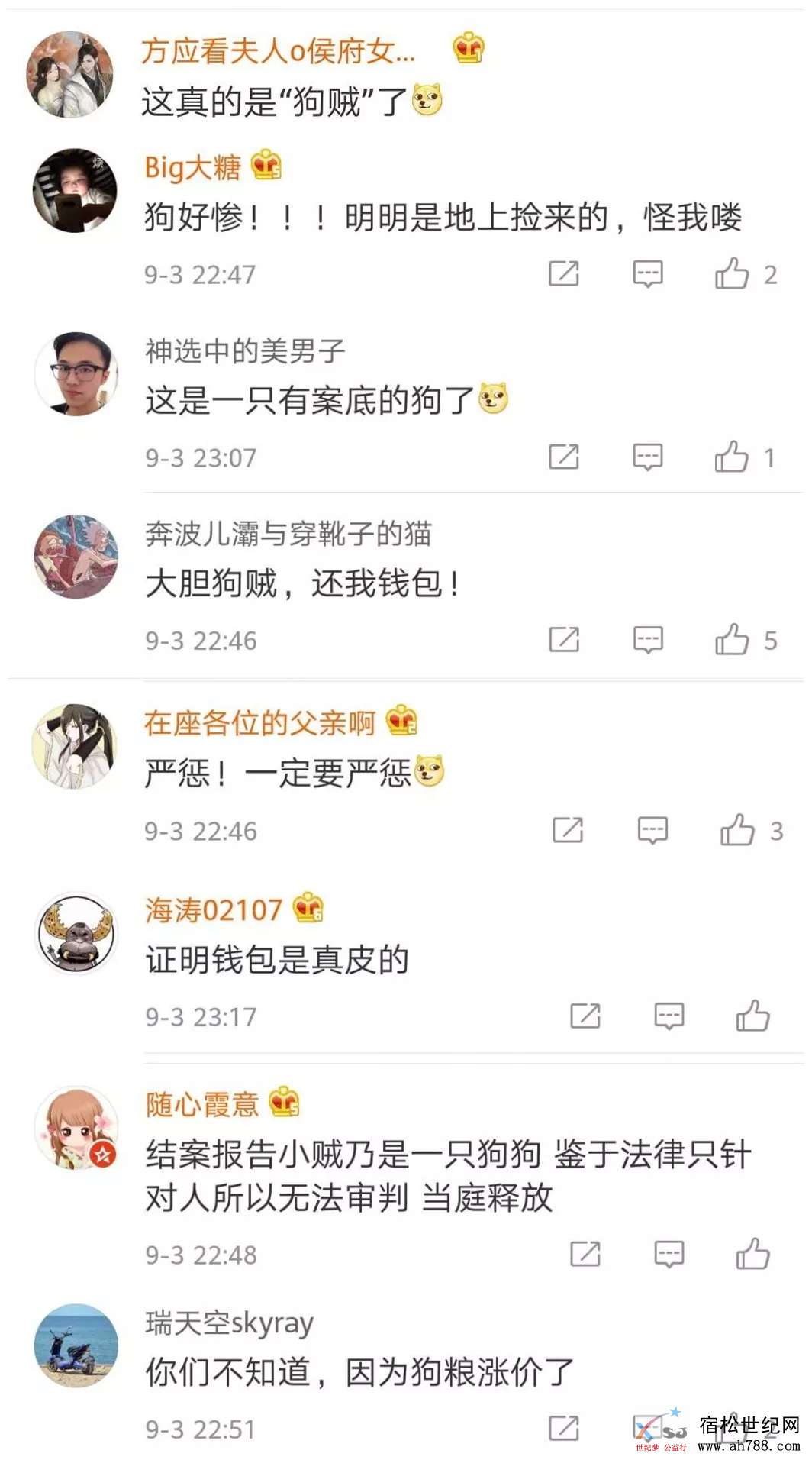Like the comment by 奔波儿灞与穿靴子的猫
Image resolution: width=812 pixels, height=1460 pixels.
click(731, 639)
